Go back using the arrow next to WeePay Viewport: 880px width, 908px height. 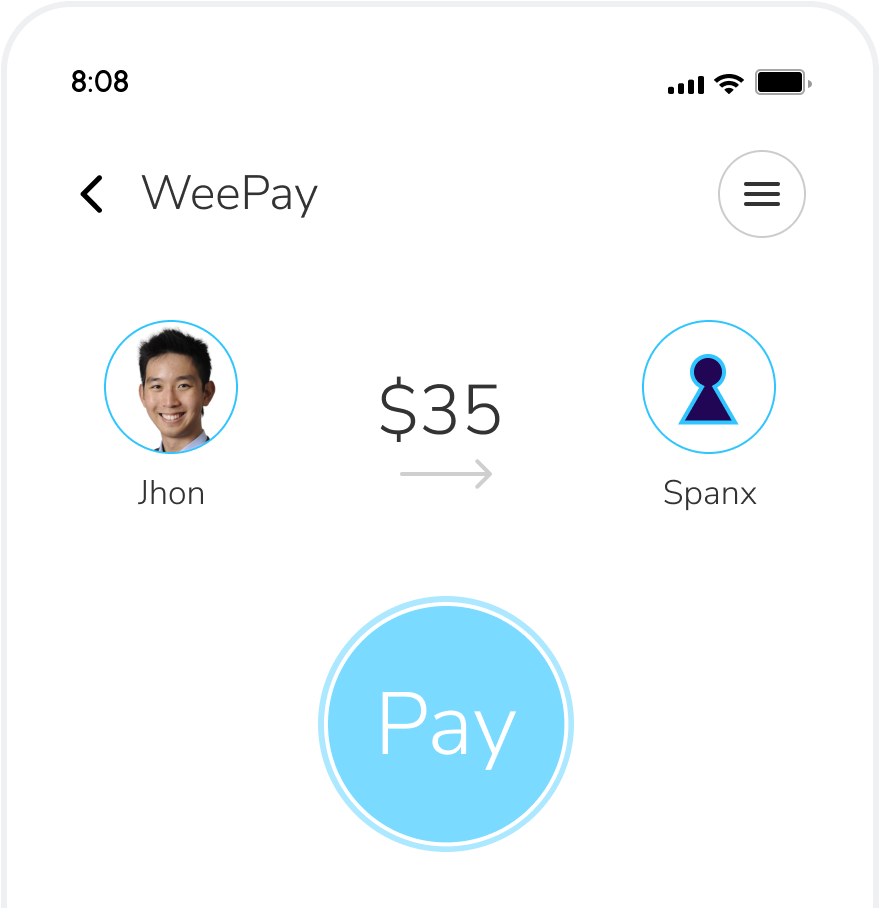point(92,194)
